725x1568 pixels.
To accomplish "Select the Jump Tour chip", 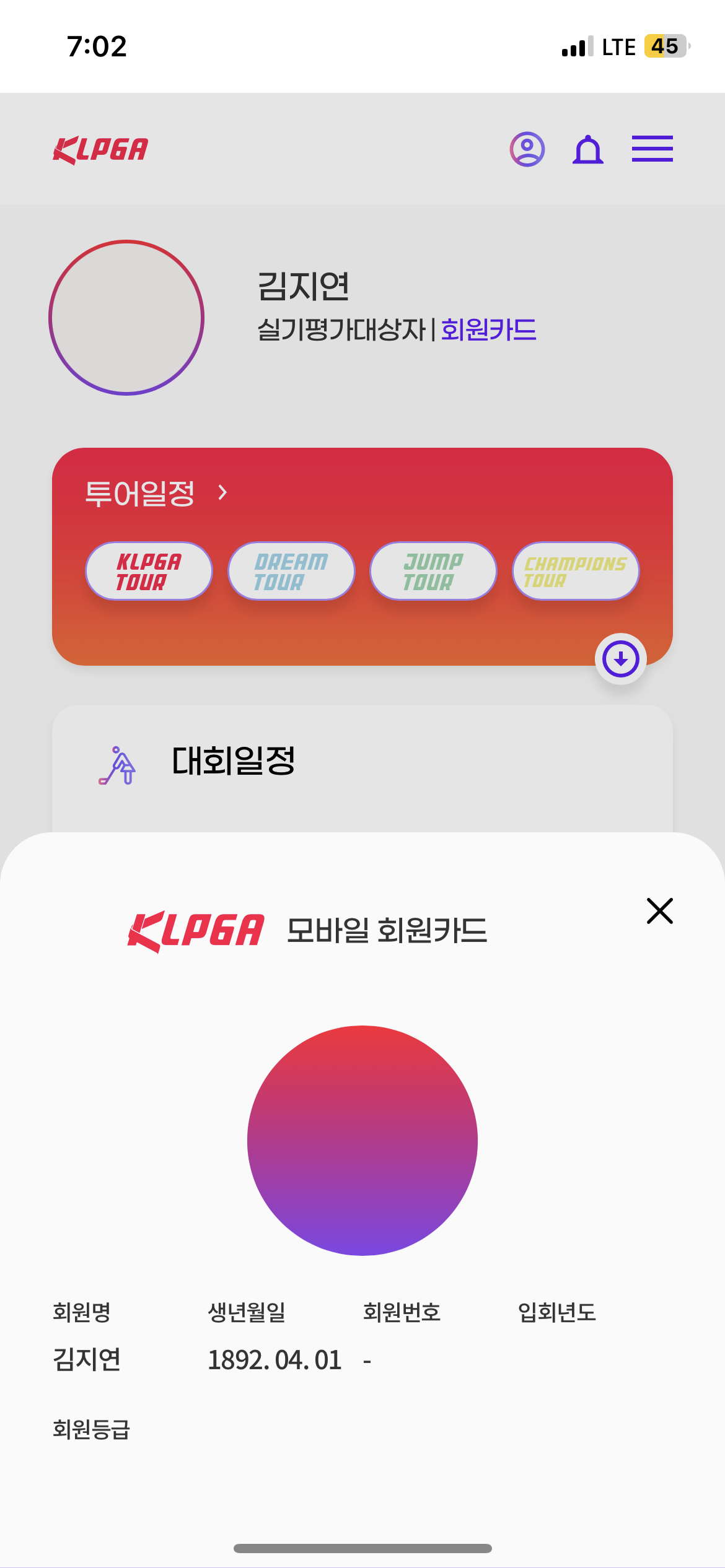I will click(433, 571).
